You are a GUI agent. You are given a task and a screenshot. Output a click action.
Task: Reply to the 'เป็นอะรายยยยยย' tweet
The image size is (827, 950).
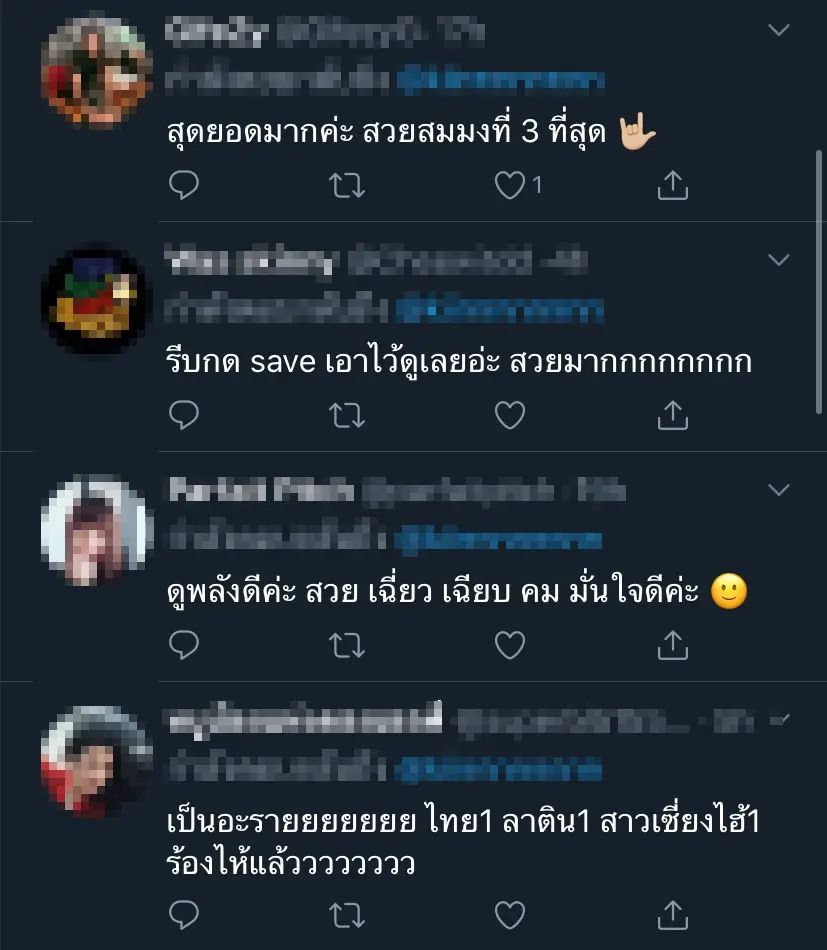[184, 913]
